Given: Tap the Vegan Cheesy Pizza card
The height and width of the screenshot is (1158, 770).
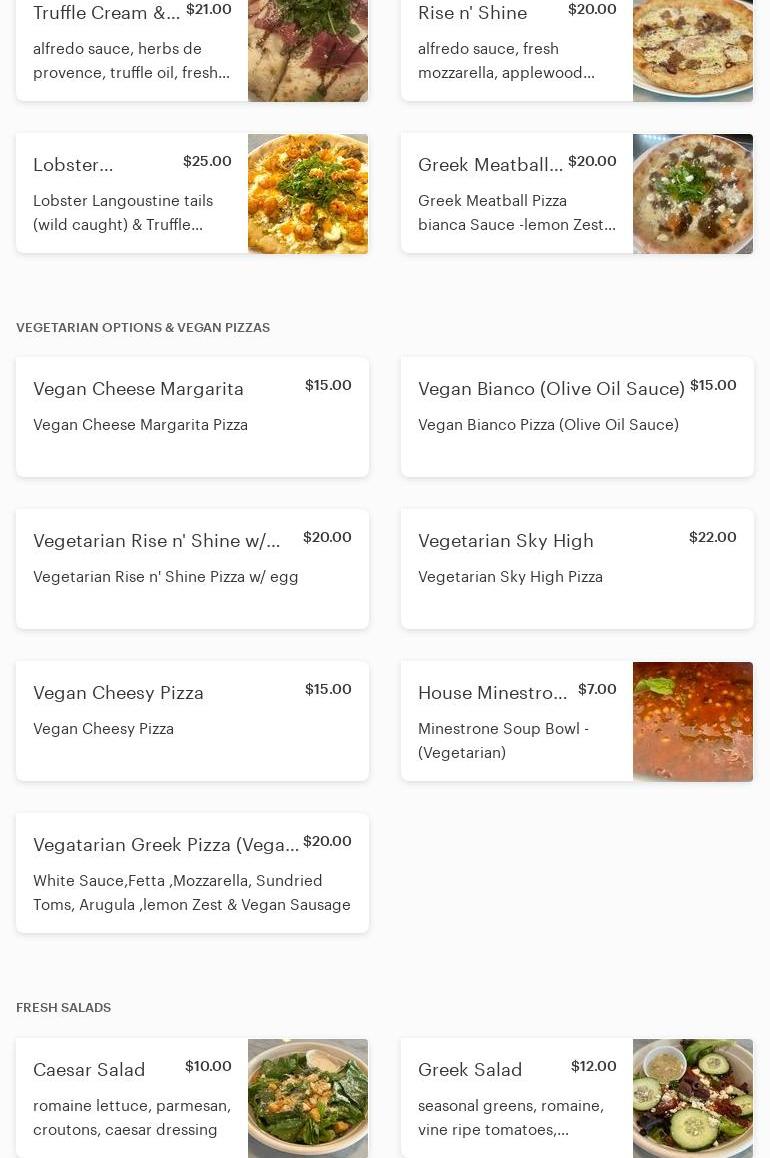Looking at the screenshot, I should (192, 720).
